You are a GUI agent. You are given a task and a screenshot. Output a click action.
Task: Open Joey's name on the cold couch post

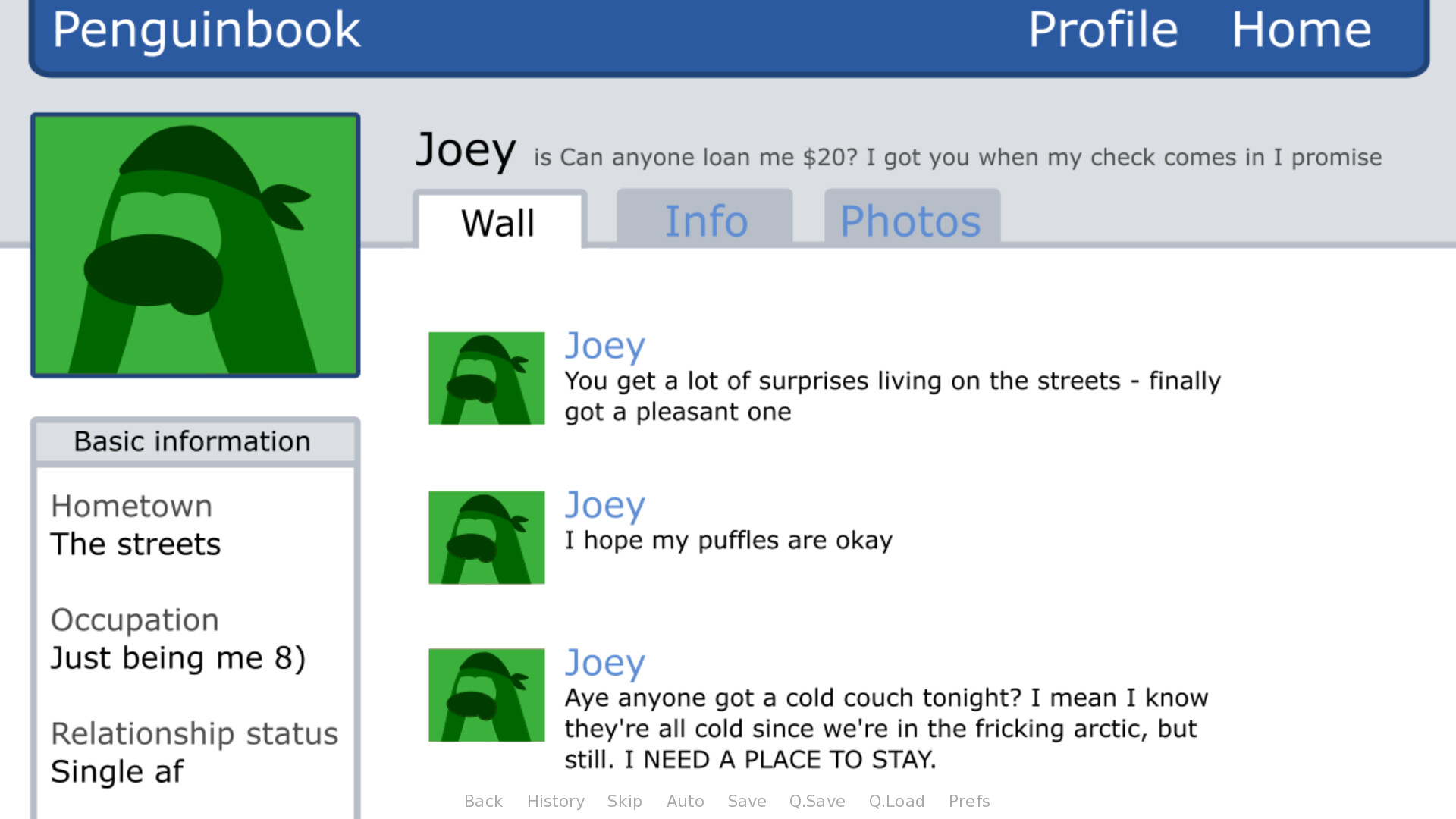click(604, 663)
